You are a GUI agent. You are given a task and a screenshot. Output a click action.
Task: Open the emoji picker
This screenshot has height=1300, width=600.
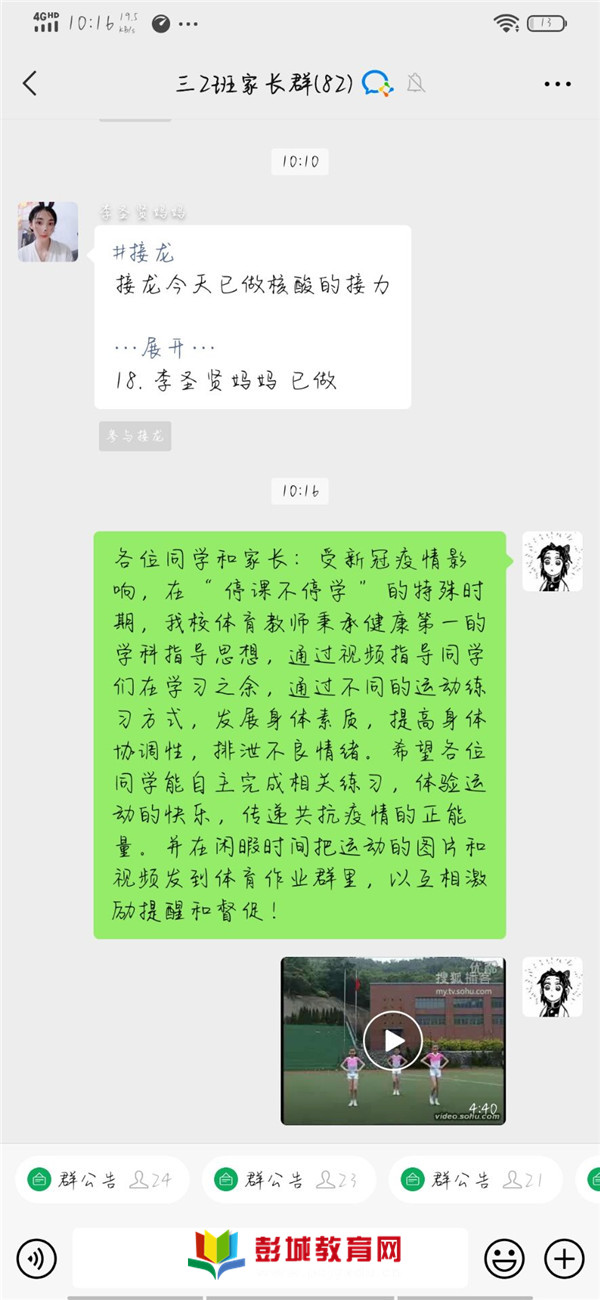coord(504,1257)
